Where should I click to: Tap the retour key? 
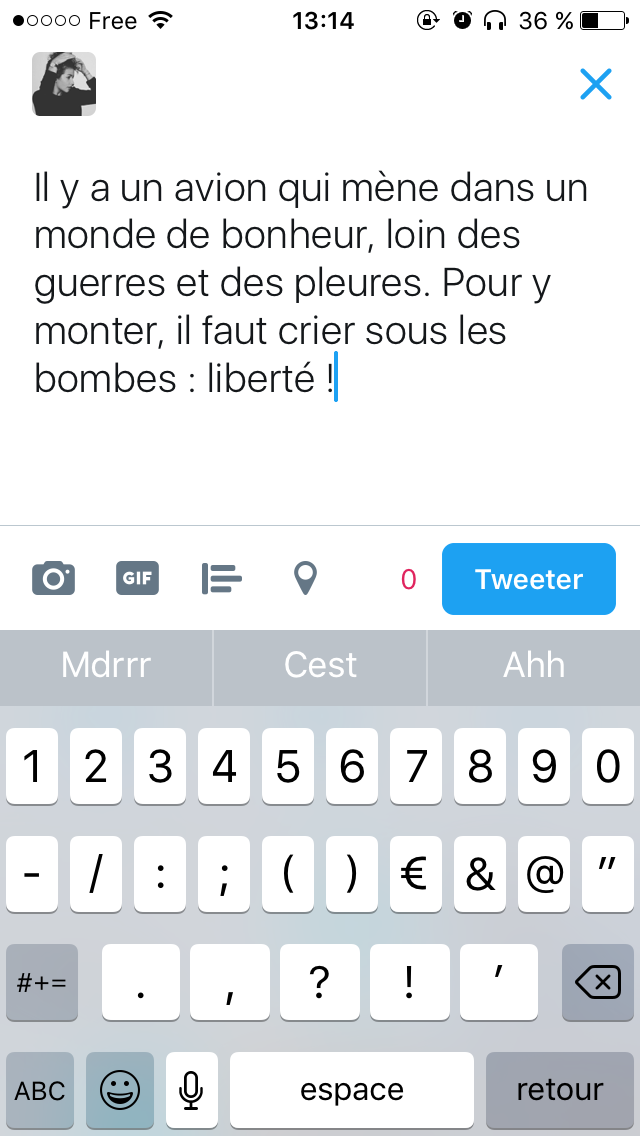560,1090
